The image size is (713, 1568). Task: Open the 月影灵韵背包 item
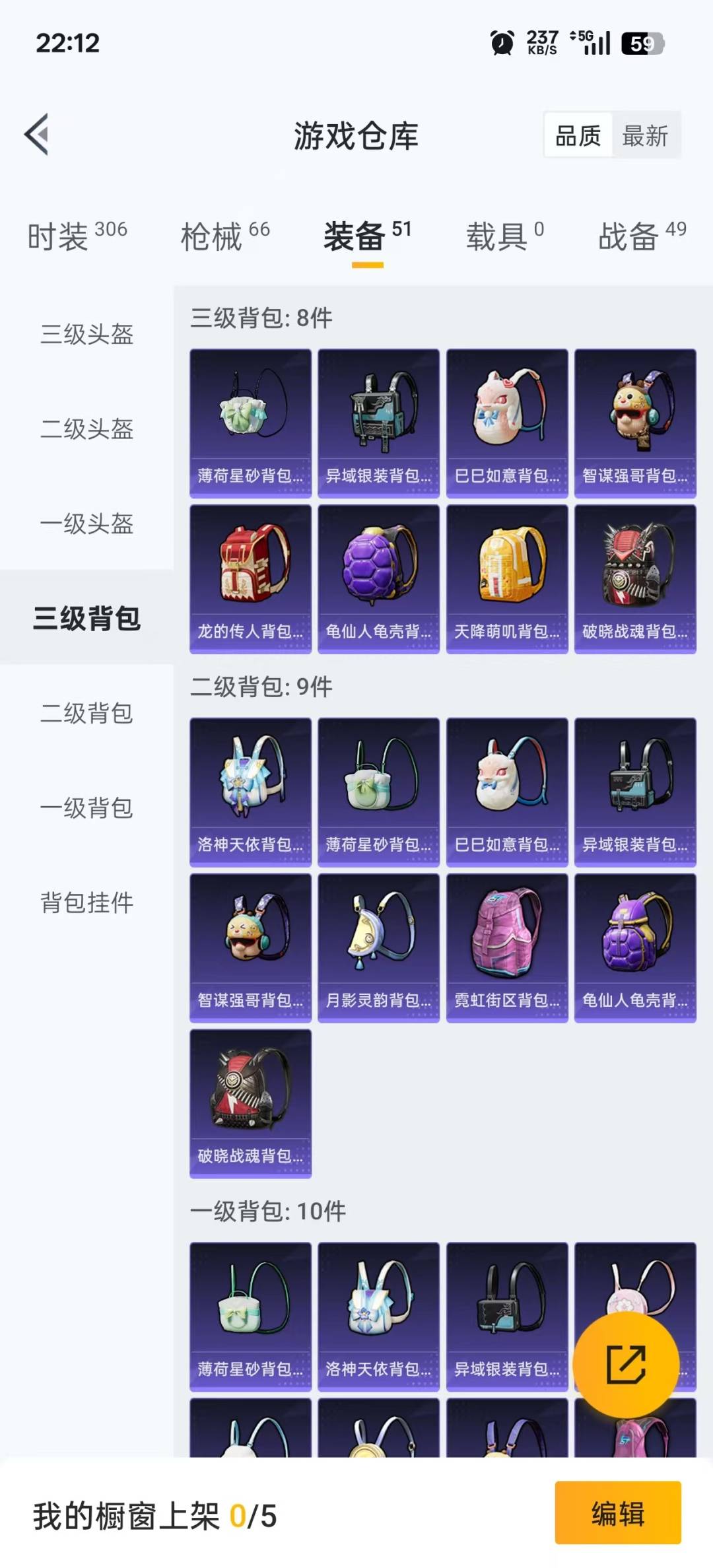(378, 947)
